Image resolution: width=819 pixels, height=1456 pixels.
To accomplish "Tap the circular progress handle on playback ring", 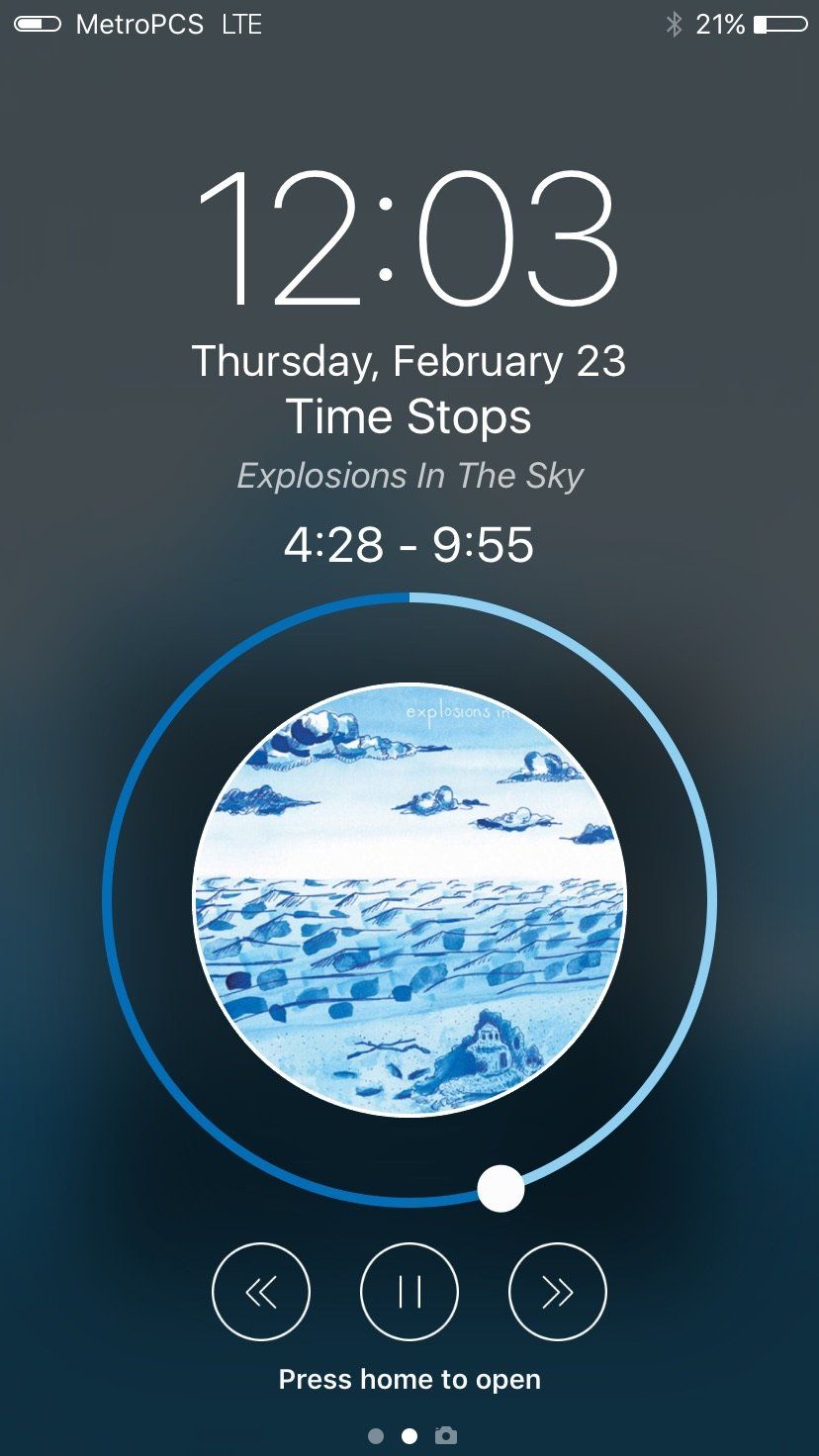I will (500, 1189).
